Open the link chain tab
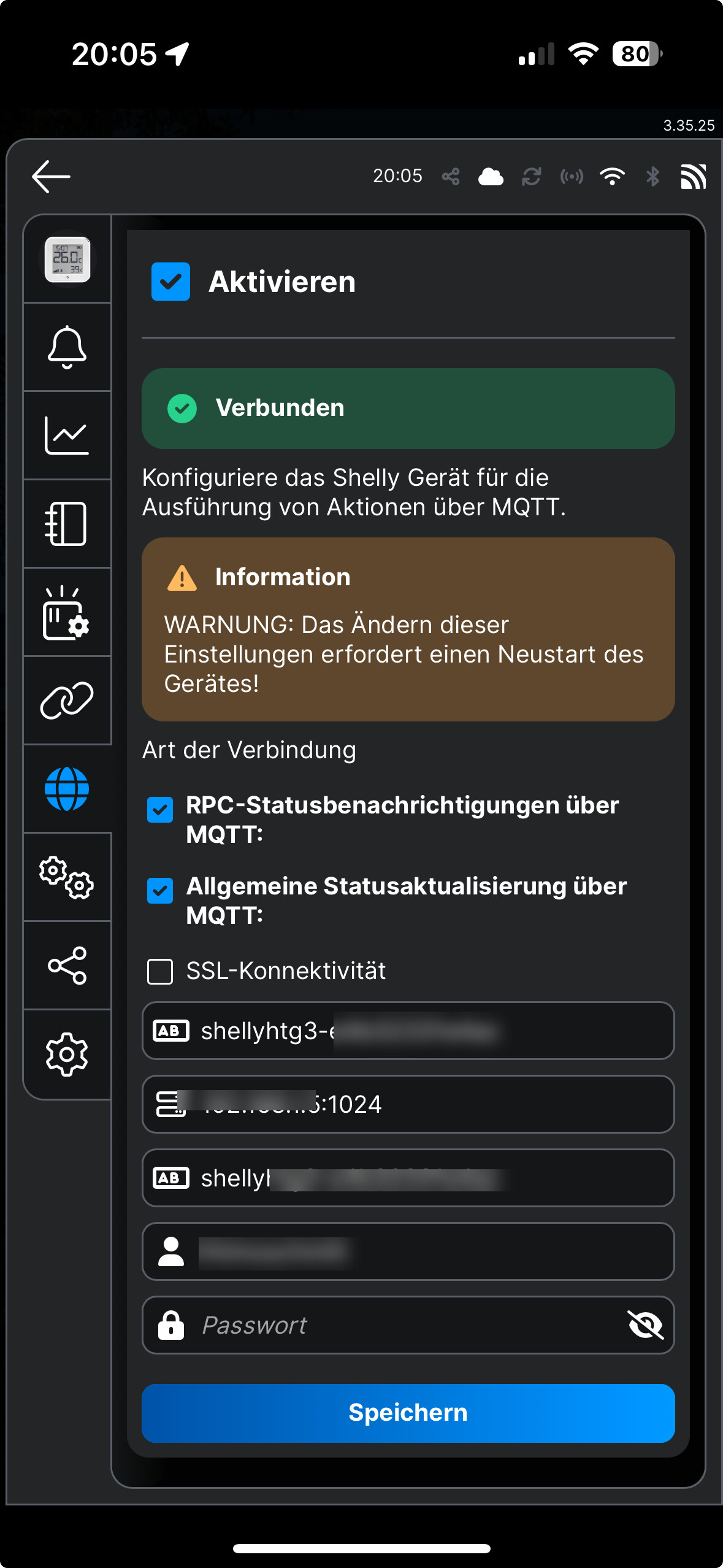This screenshot has height=1568, width=723. pyautogui.click(x=67, y=701)
